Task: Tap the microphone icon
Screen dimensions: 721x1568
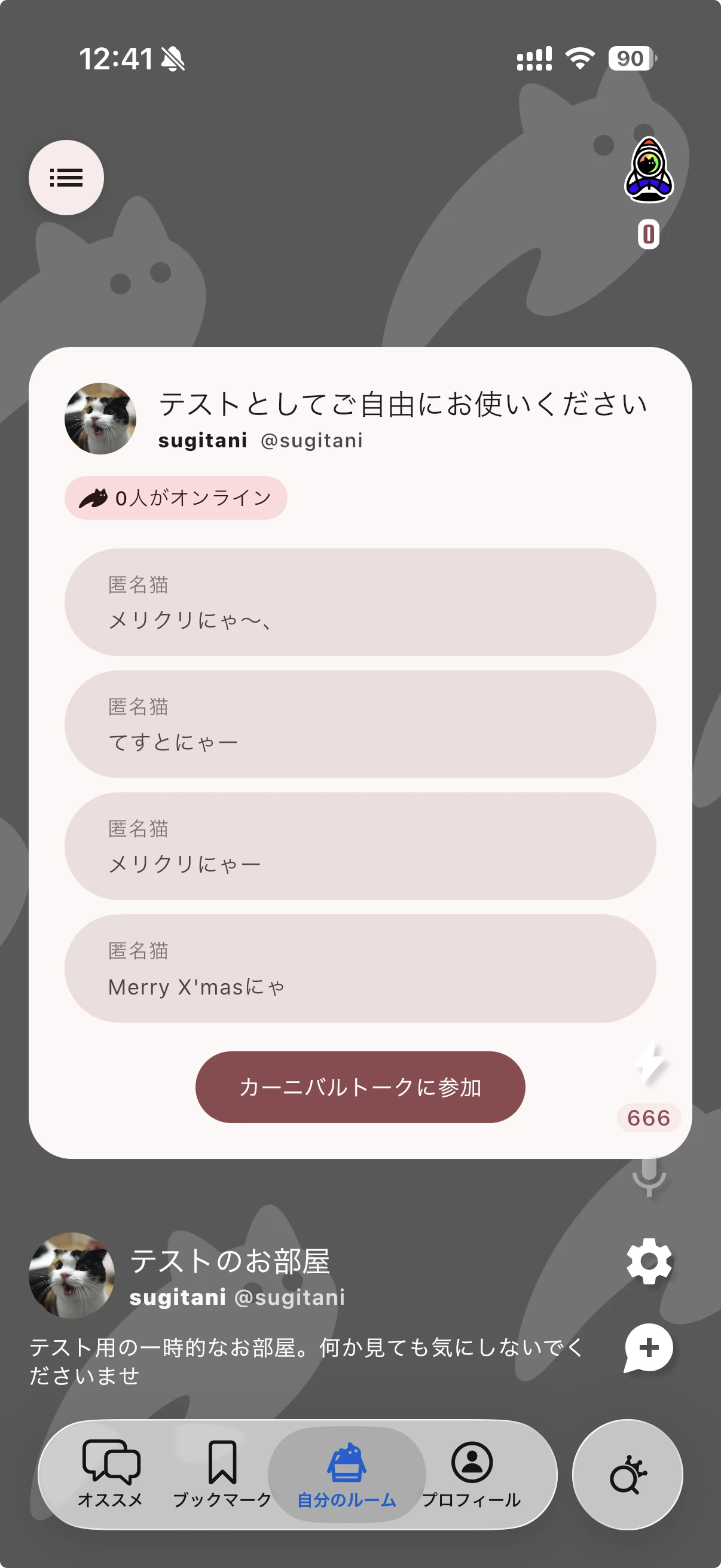Action: (649, 1182)
